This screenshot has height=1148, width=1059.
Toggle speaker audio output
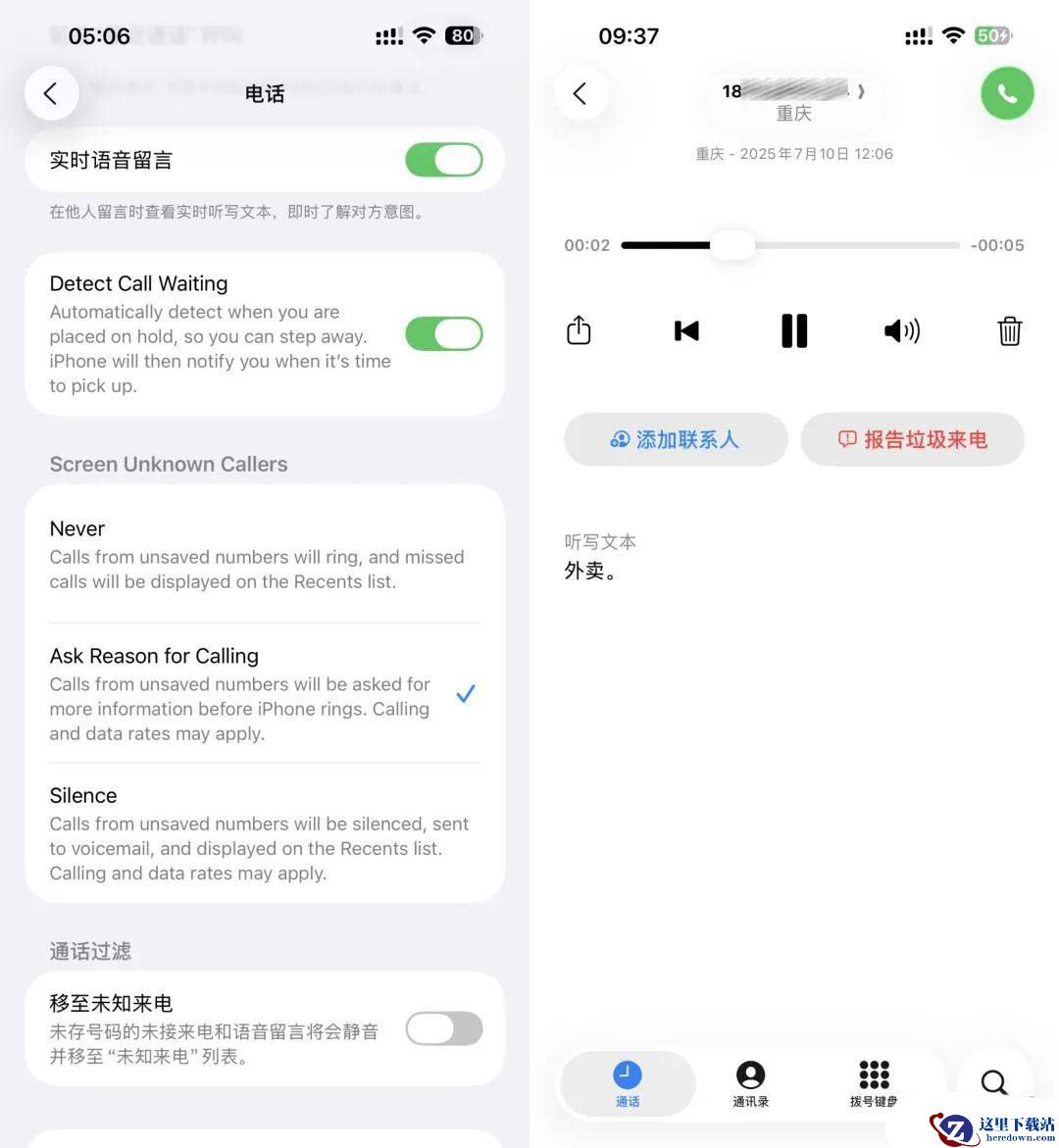[901, 331]
